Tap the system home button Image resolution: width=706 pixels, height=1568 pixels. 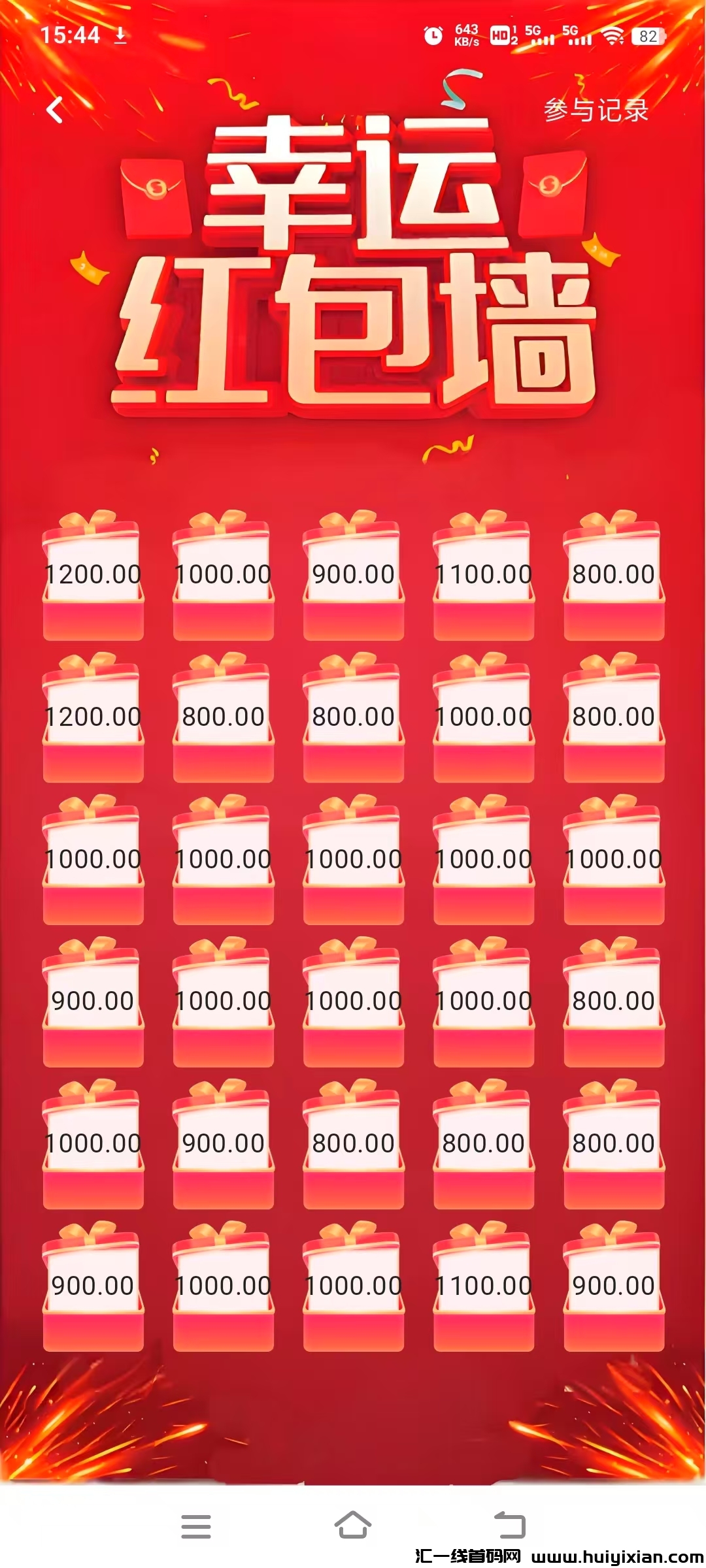[353, 1525]
